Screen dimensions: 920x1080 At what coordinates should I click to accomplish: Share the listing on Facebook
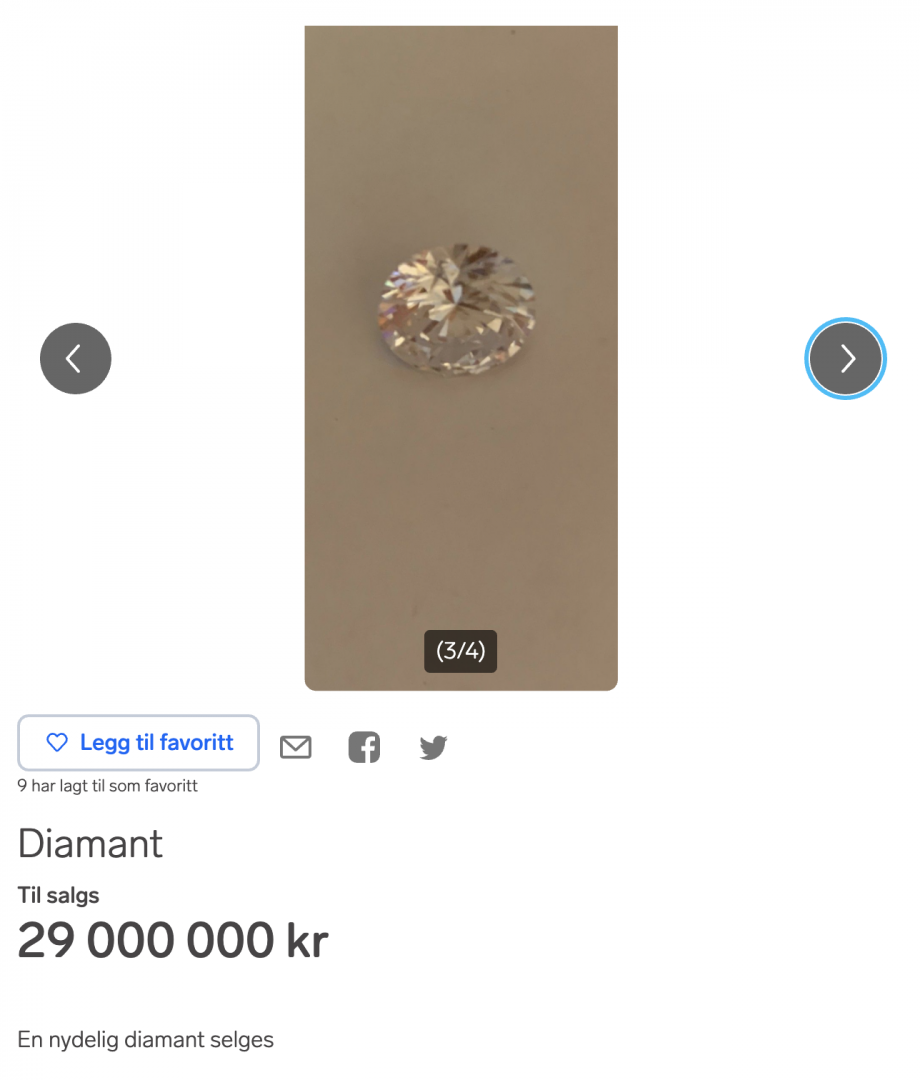[364, 747]
